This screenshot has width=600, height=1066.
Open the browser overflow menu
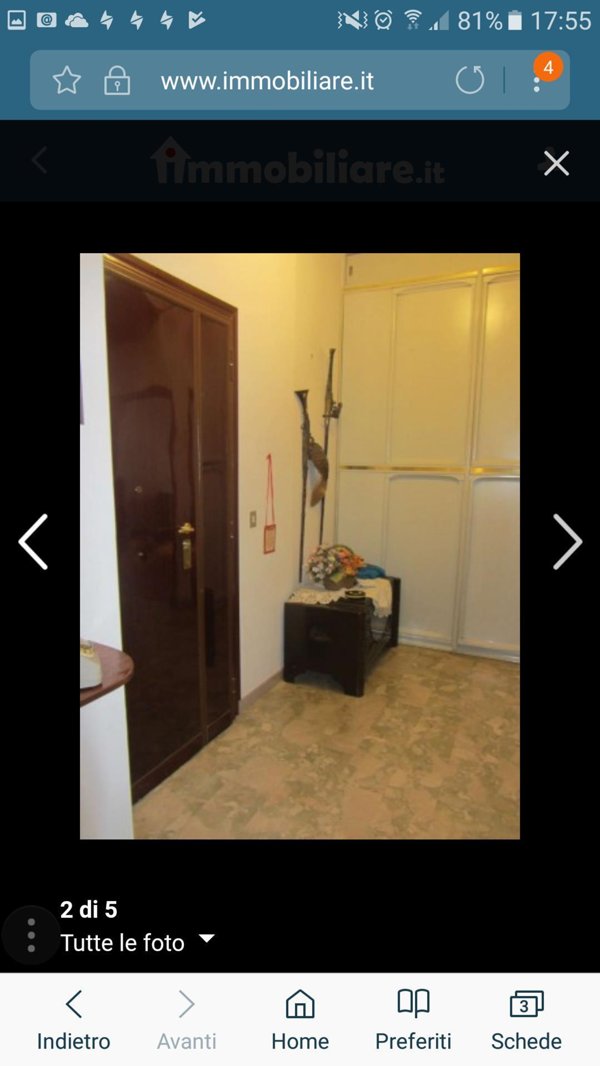pos(538,82)
